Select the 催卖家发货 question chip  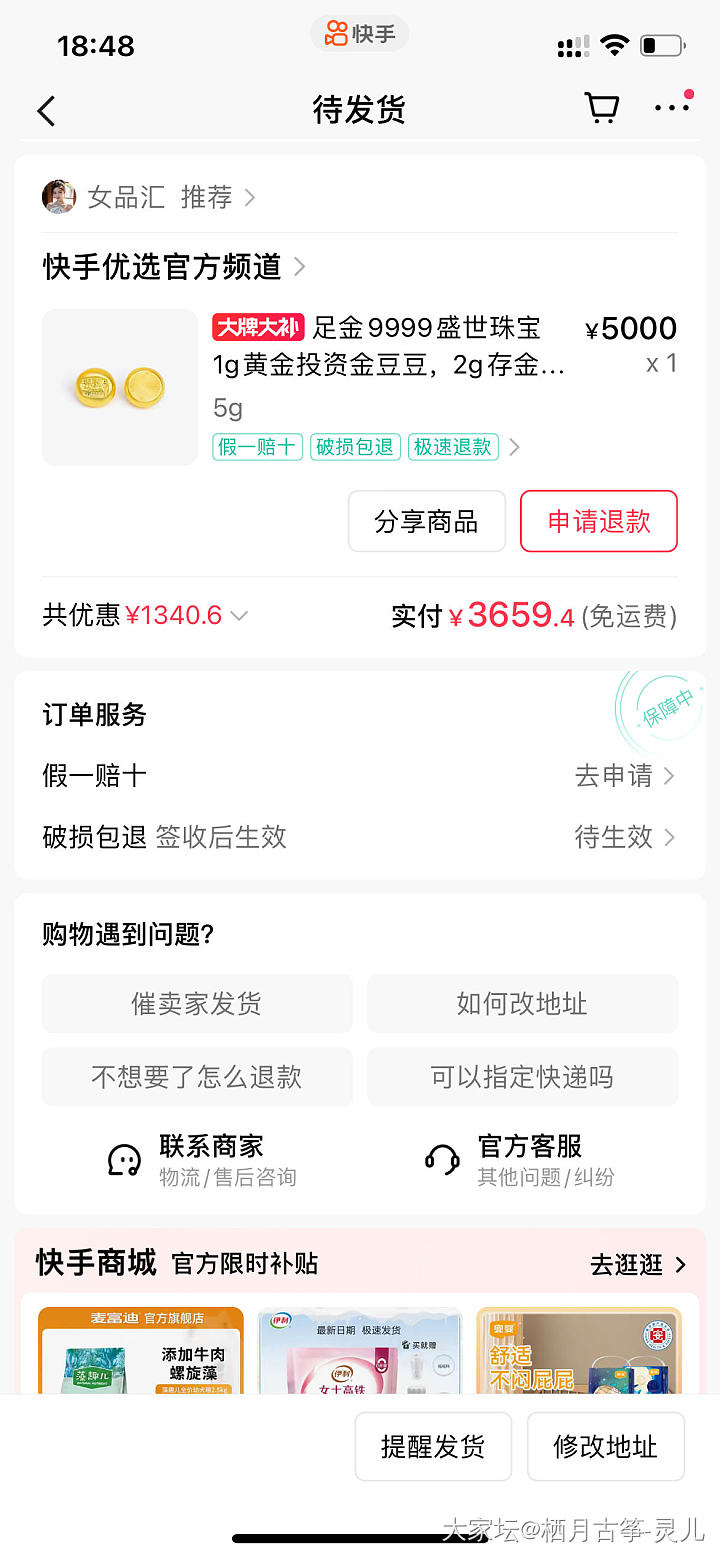(197, 1003)
